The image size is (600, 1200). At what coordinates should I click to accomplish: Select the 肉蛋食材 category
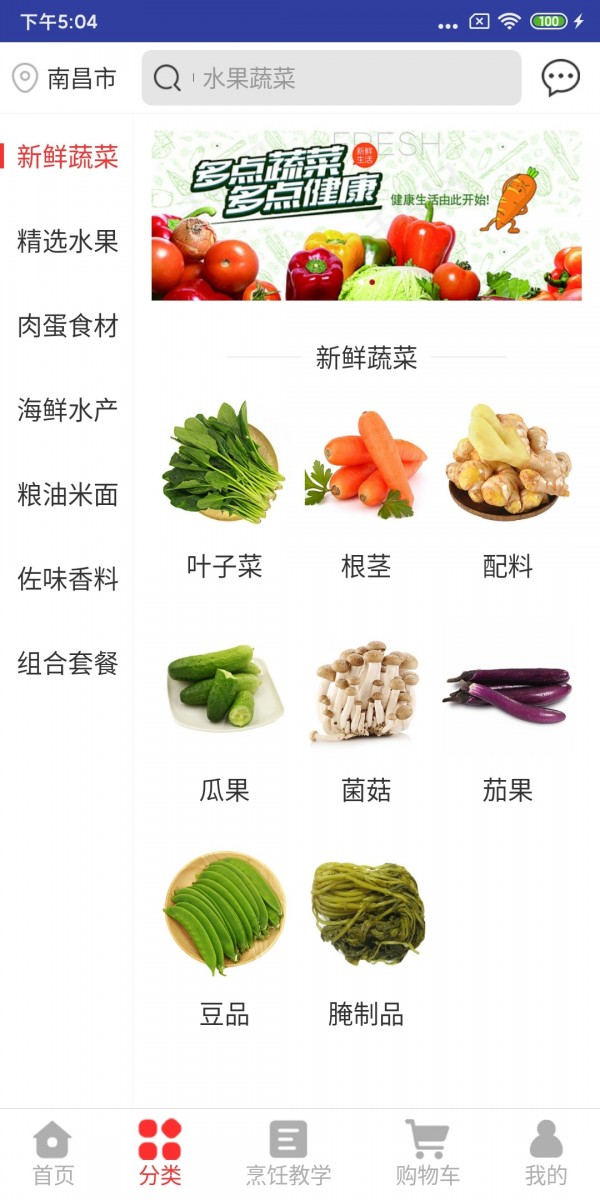[x=67, y=325]
